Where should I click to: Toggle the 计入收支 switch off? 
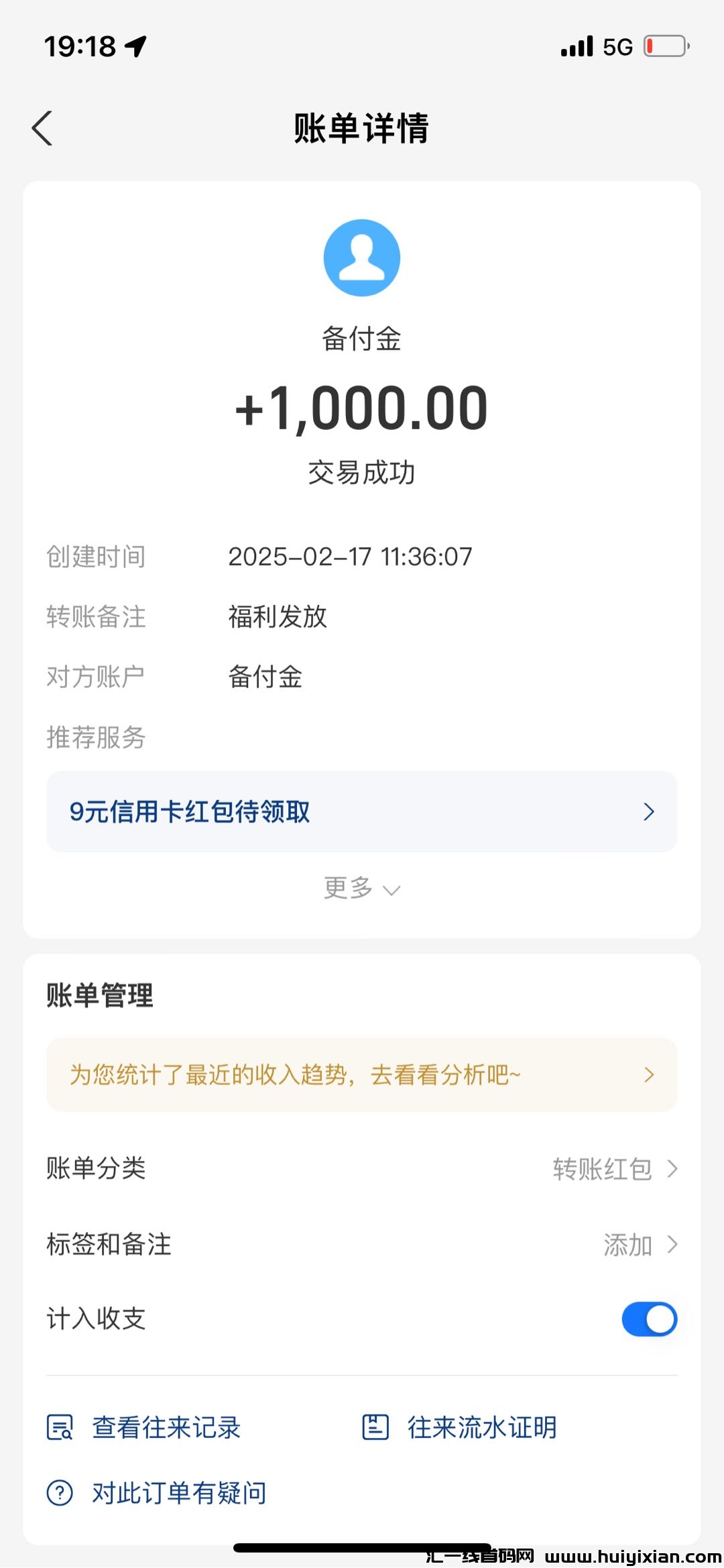tap(649, 1319)
